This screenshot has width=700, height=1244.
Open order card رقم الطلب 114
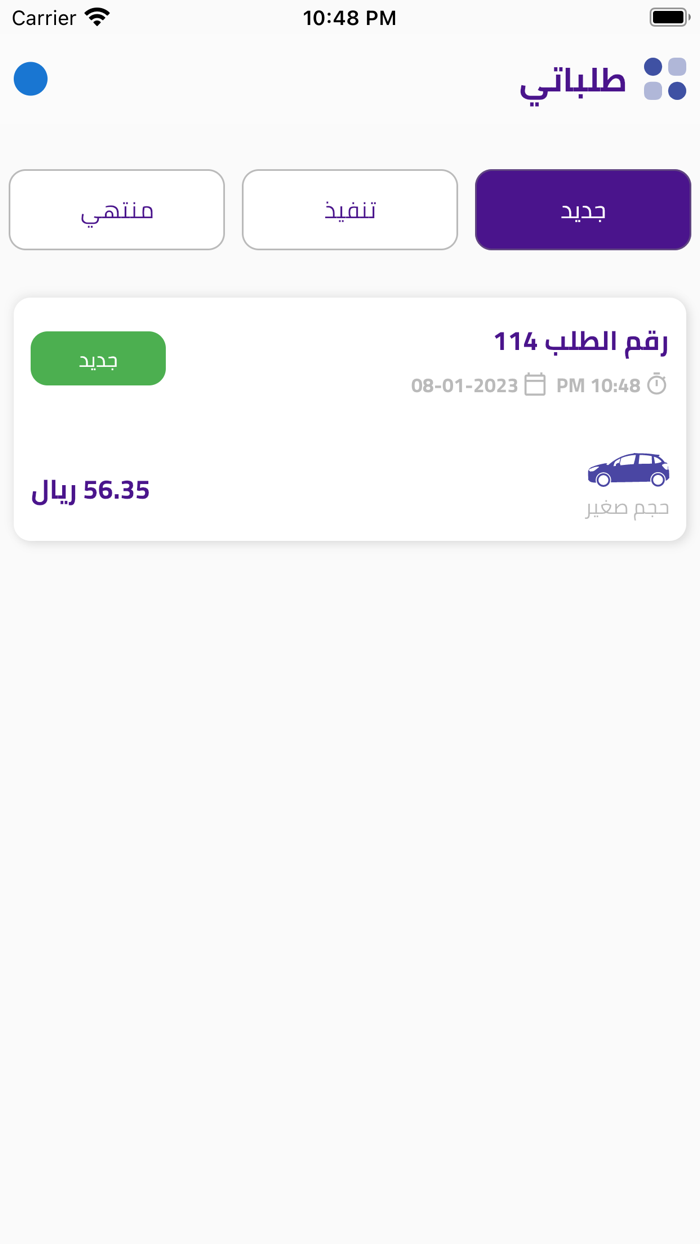350,419
